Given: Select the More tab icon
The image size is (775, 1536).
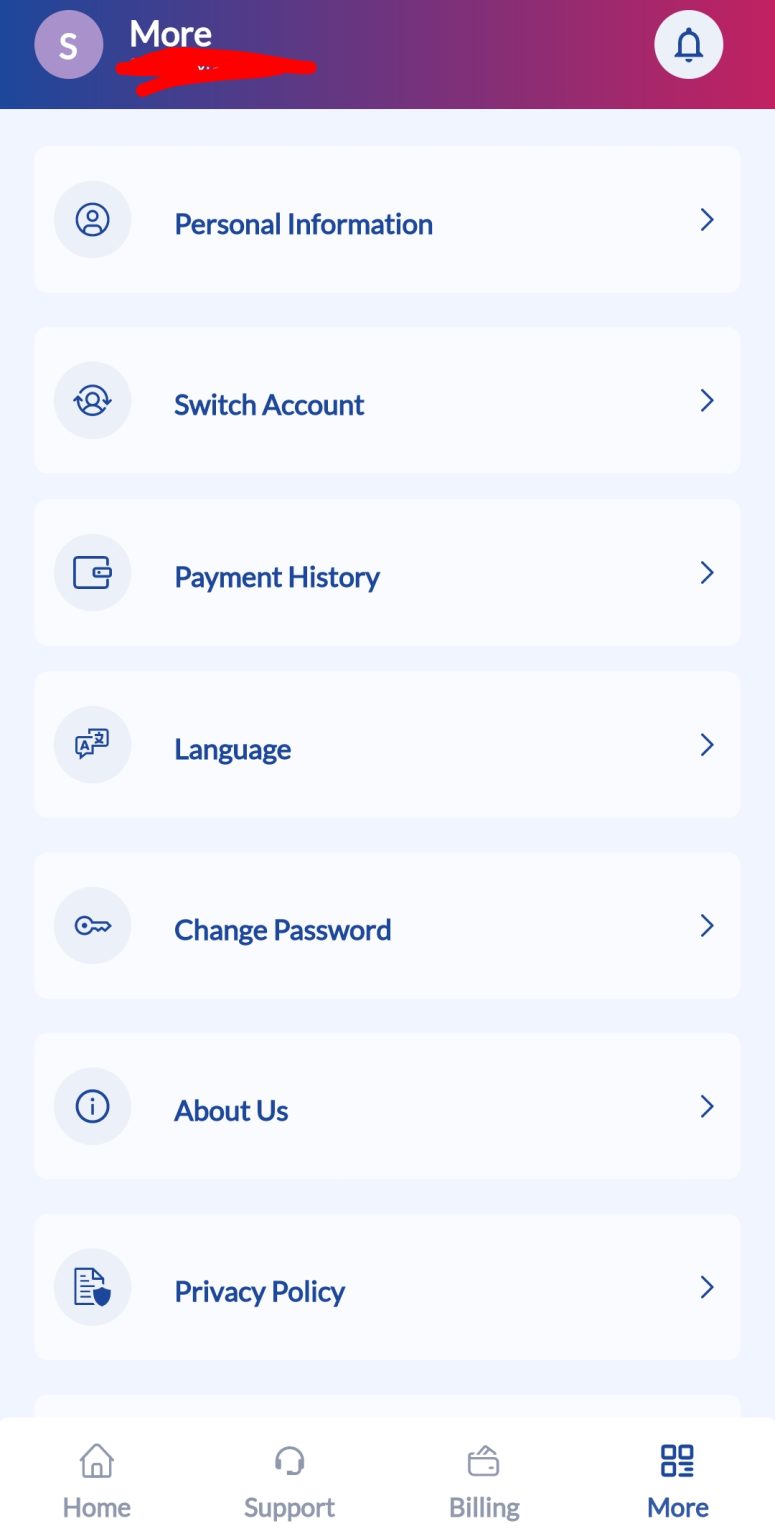Looking at the screenshot, I should [x=677, y=1461].
